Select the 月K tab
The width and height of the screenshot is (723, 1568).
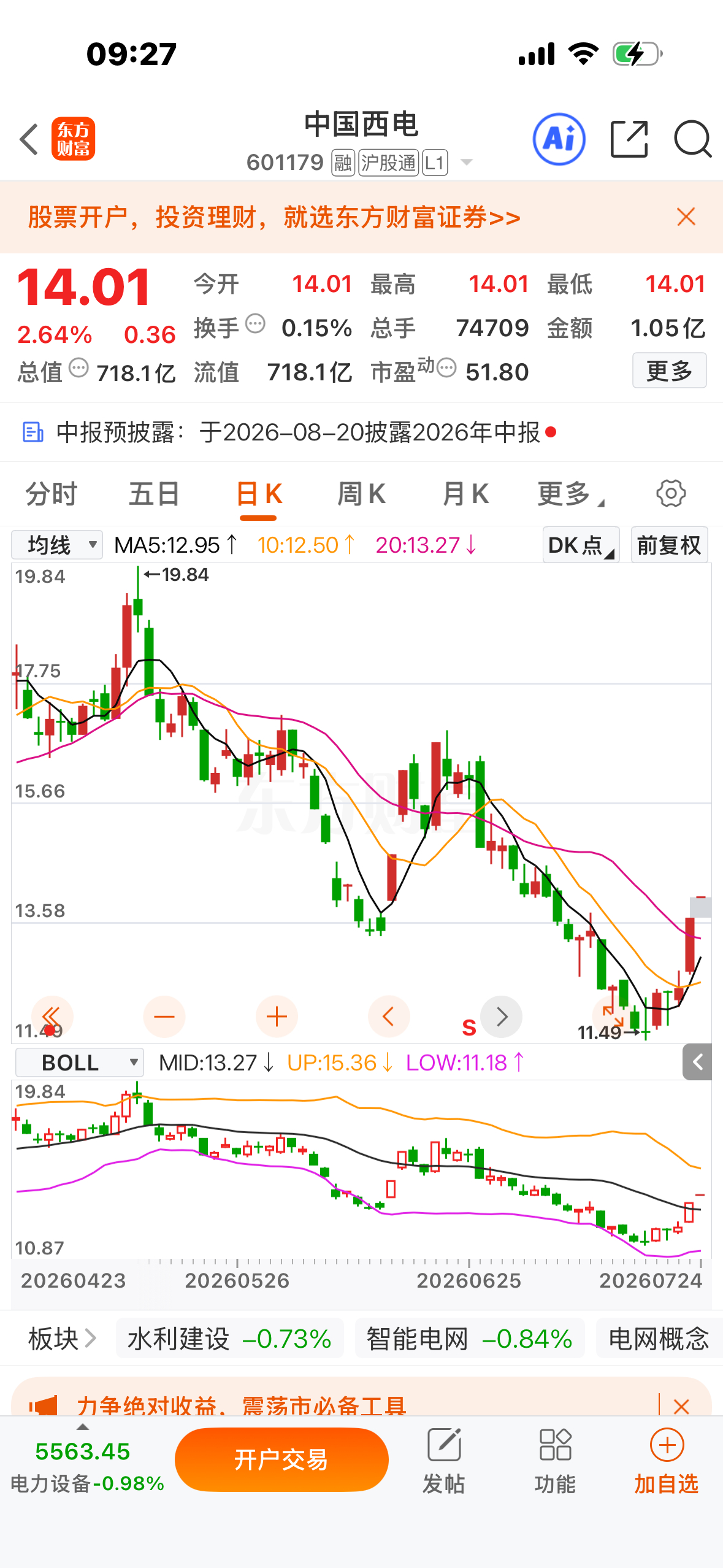[x=465, y=494]
